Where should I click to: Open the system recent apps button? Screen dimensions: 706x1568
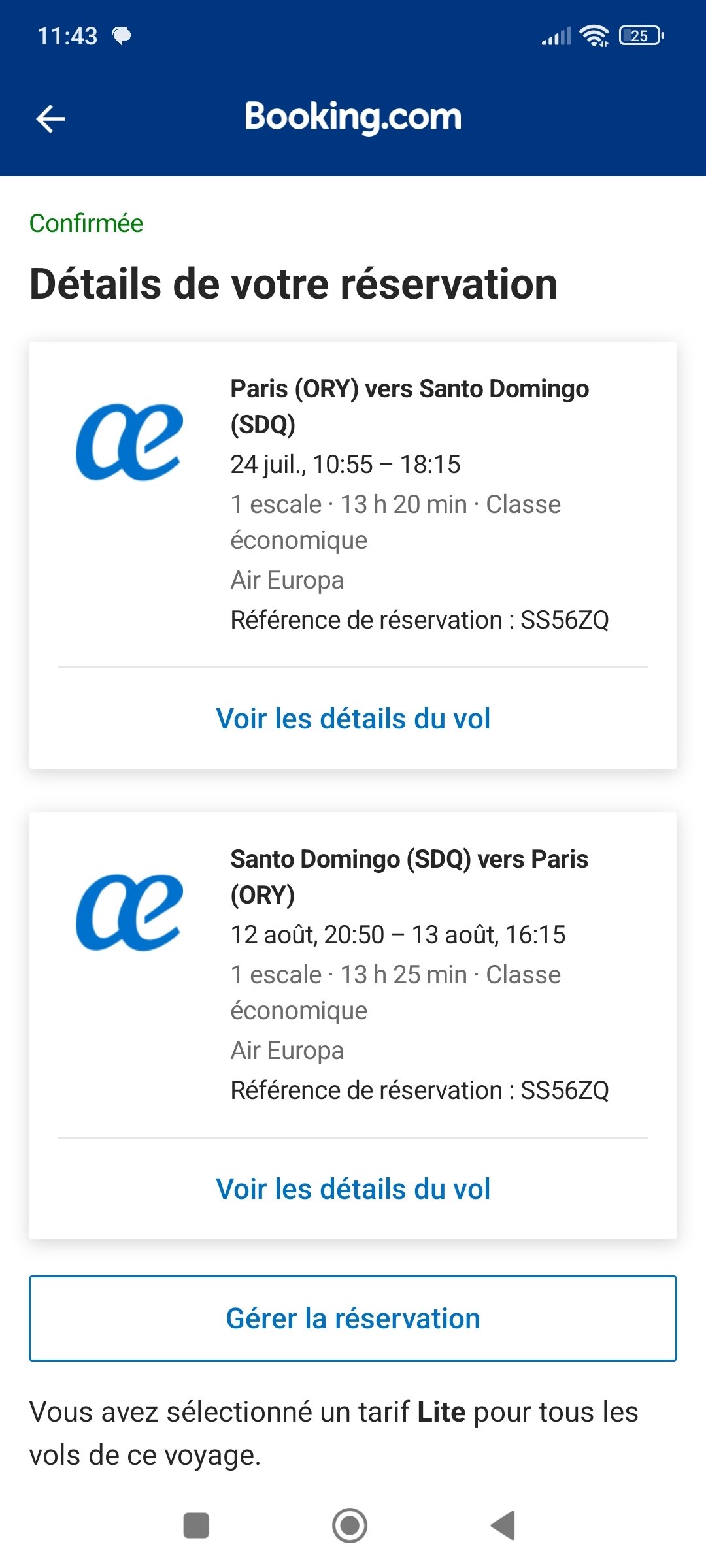point(196,1526)
